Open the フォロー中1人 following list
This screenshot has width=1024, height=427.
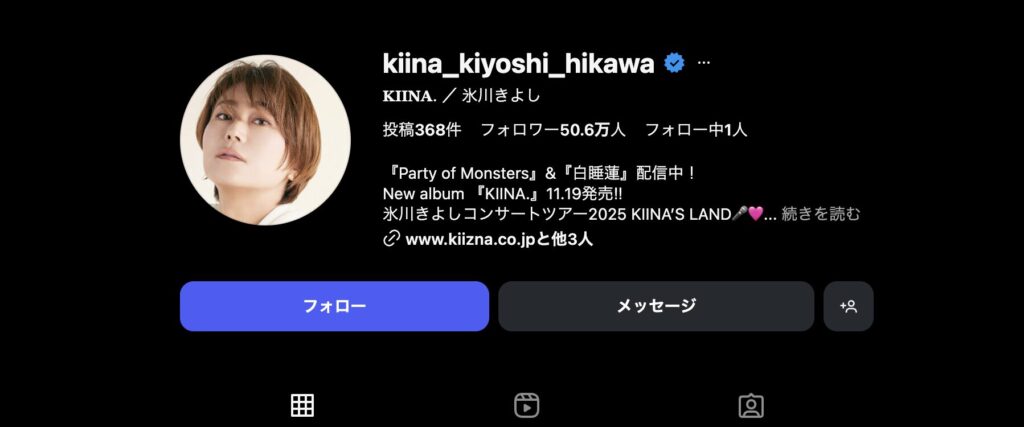pos(695,130)
